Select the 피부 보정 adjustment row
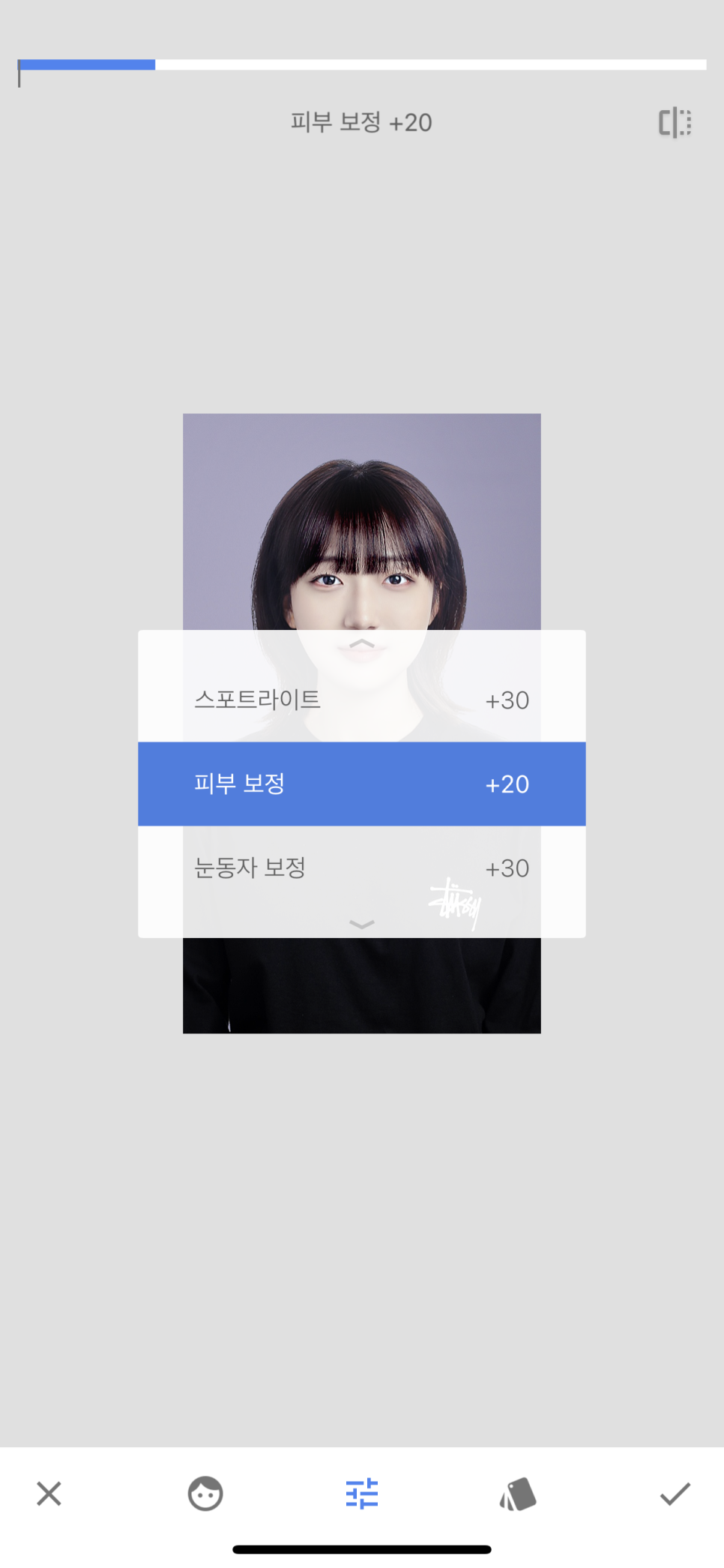The width and height of the screenshot is (724, 1568). point(361,784)
